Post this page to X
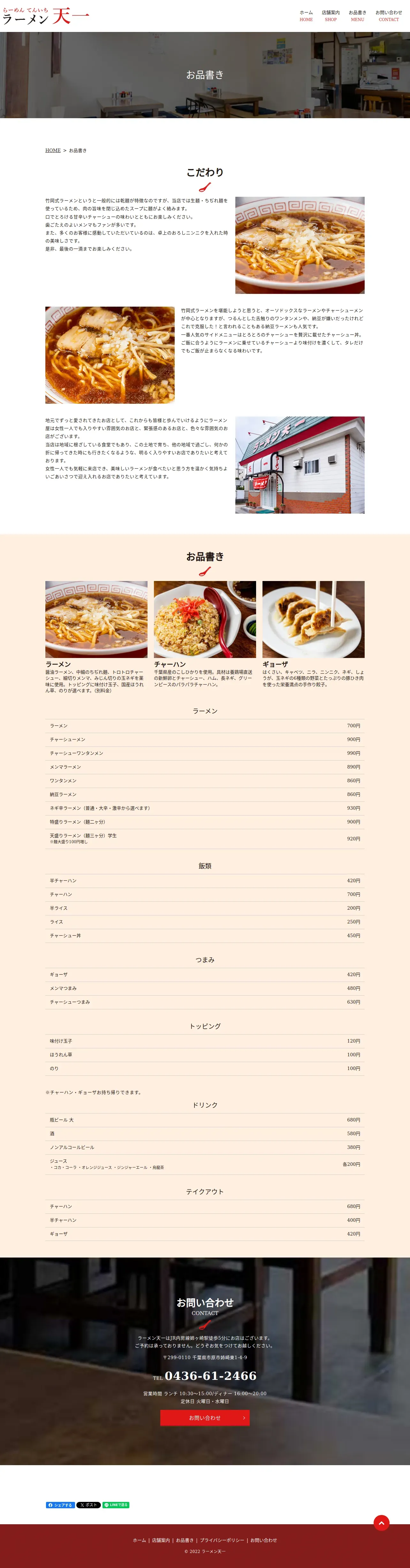The width and height of the screenshot is (410, 1568). (89, 1505)
